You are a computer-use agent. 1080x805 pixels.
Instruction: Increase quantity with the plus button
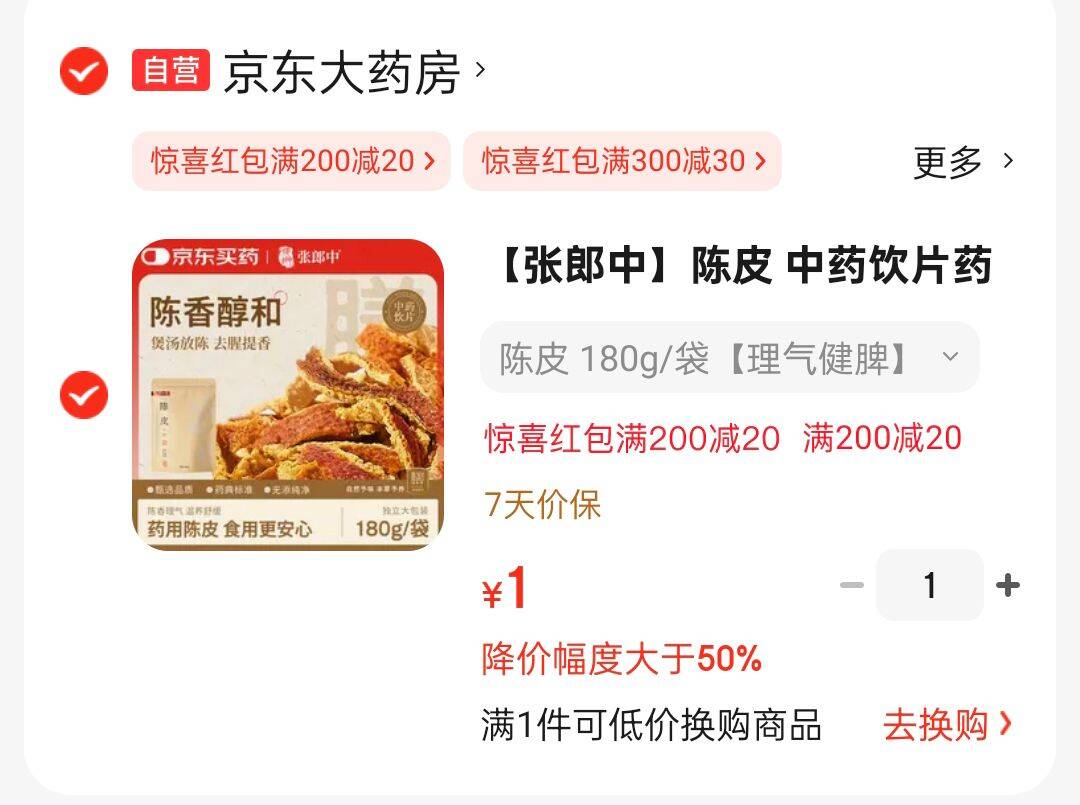tap(1008, 585)
